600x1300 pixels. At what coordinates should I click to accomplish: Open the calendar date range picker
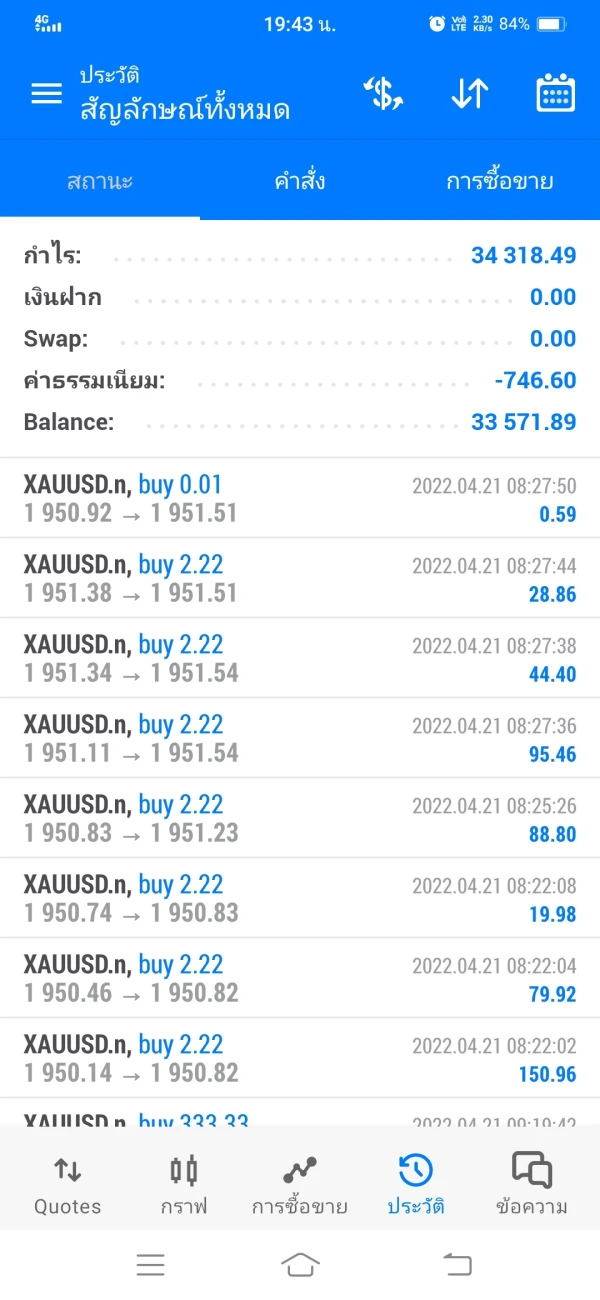click(x=555, y=94)
